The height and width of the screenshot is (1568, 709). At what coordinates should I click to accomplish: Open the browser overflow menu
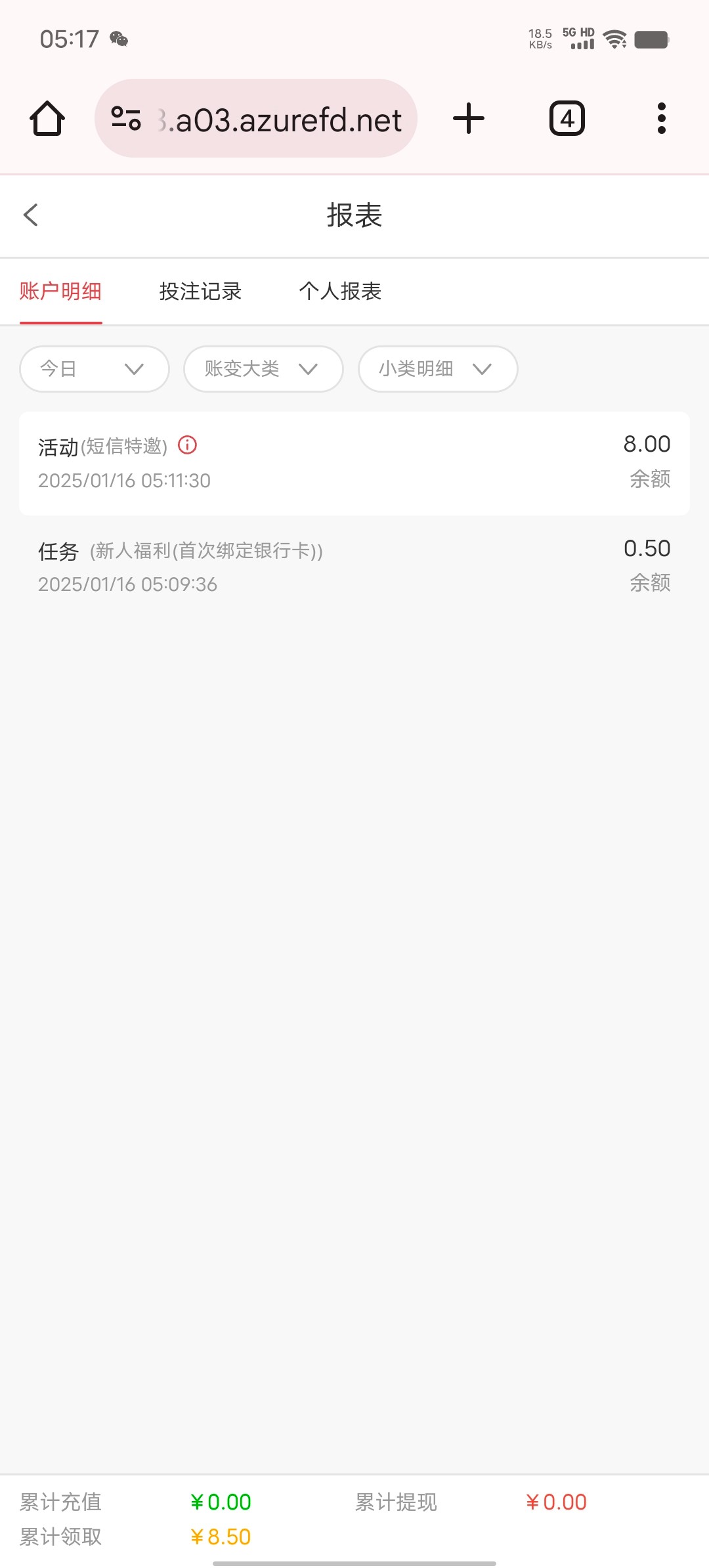[661, 119]
